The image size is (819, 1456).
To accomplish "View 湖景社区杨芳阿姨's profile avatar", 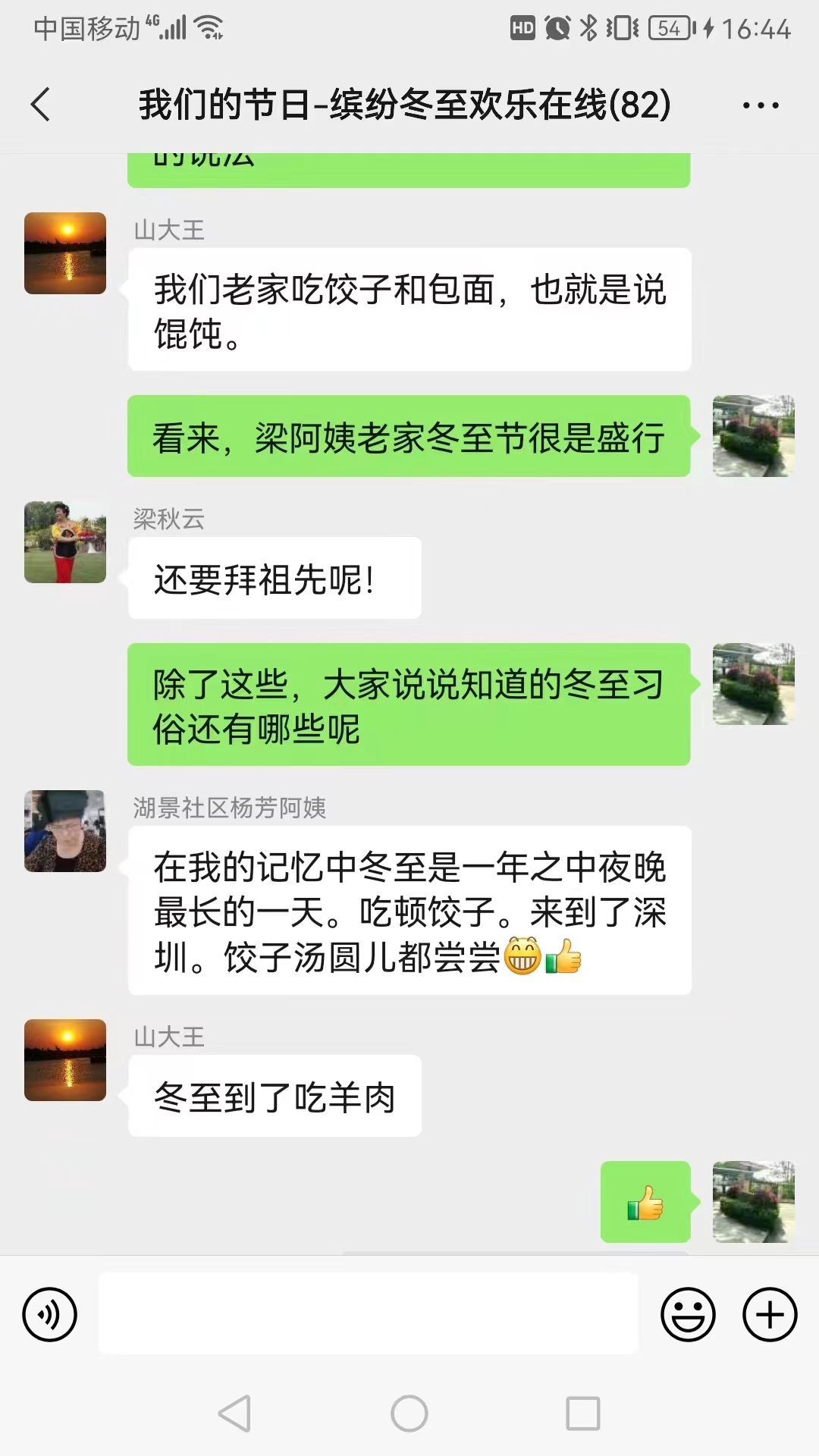I will 65,831.
